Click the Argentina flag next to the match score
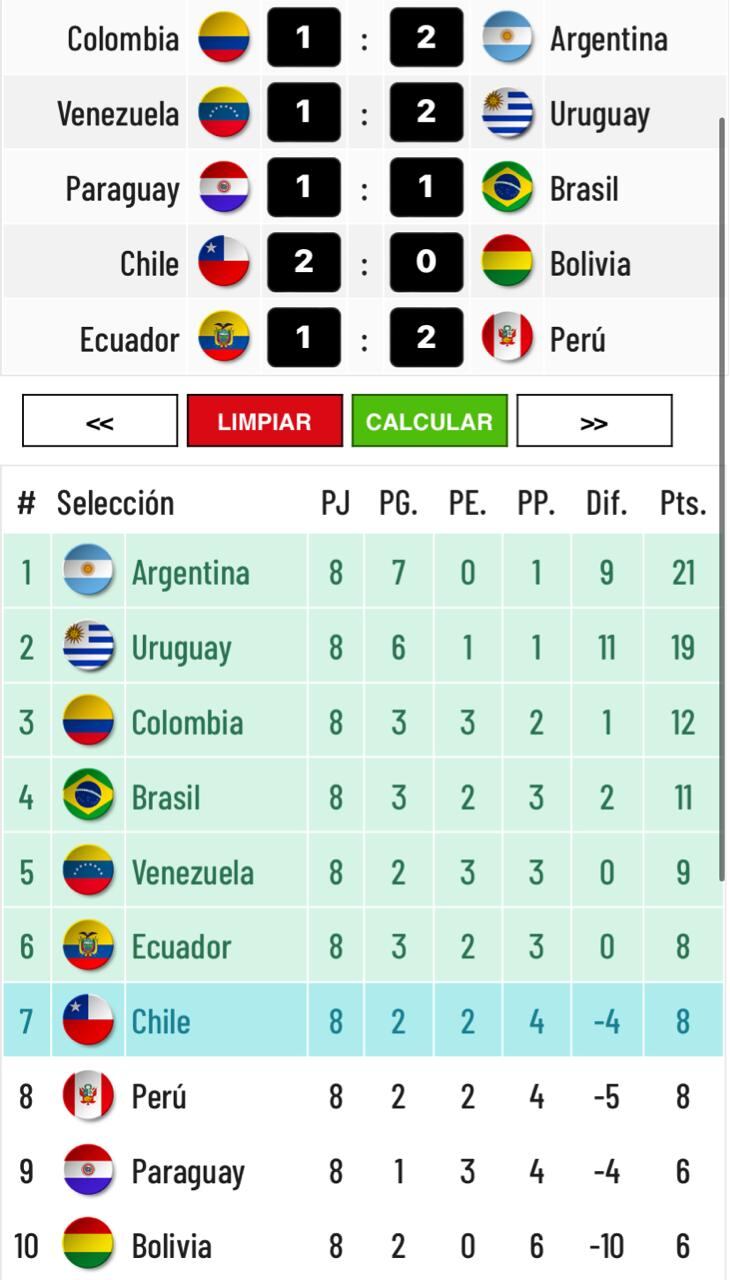The height and width of the screenshot is (1280, 730). click(507, 38)
